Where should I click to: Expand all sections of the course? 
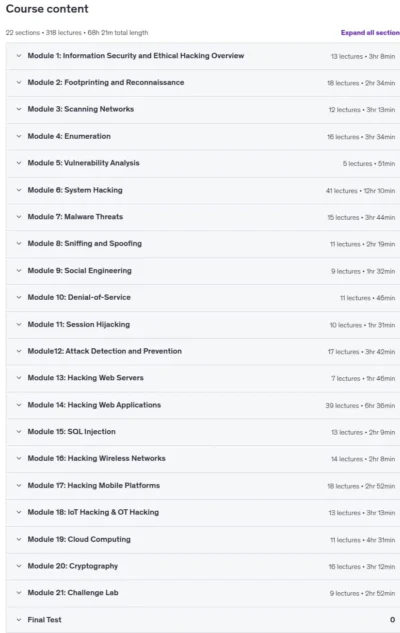click(x=370, y=33)
